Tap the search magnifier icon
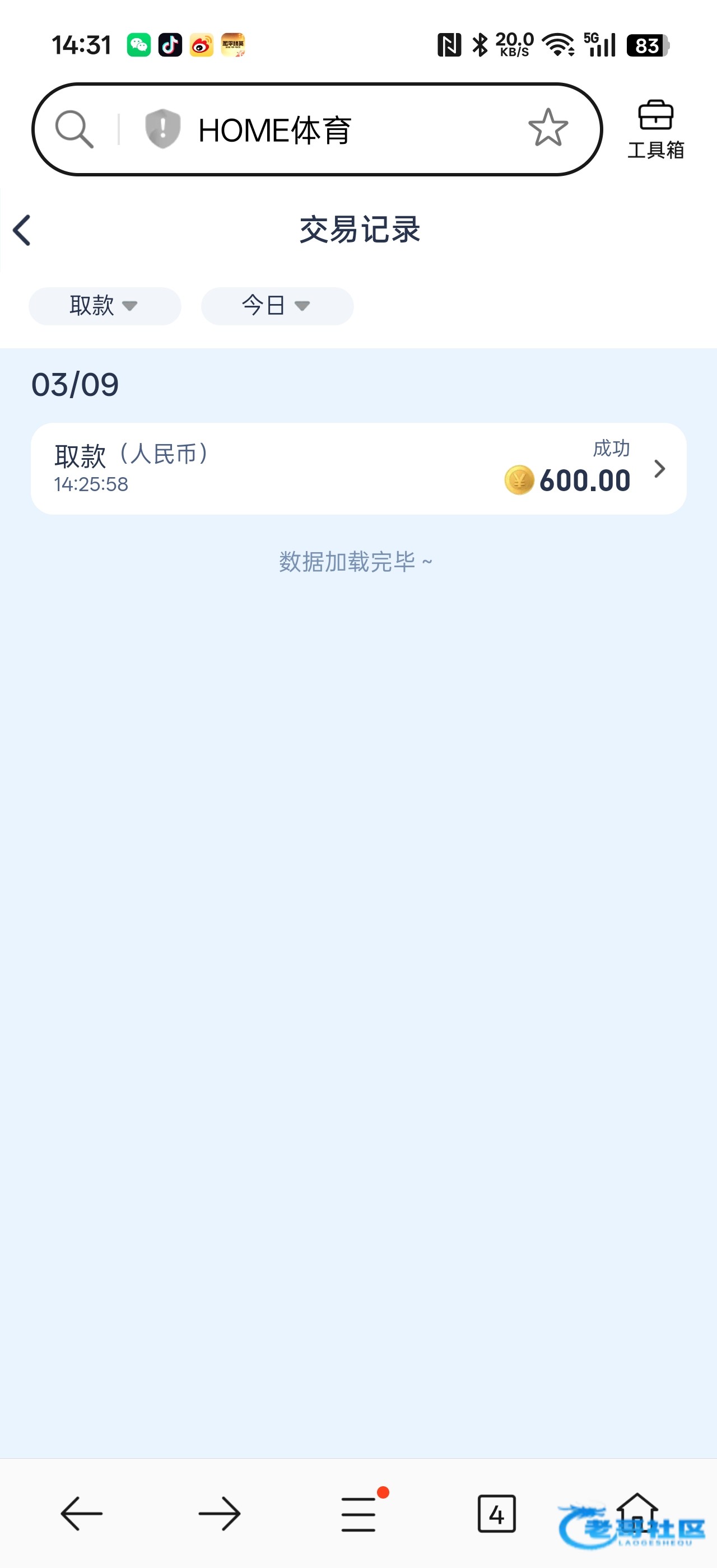This screenshot has height=1568, width=717. (75, 129)
